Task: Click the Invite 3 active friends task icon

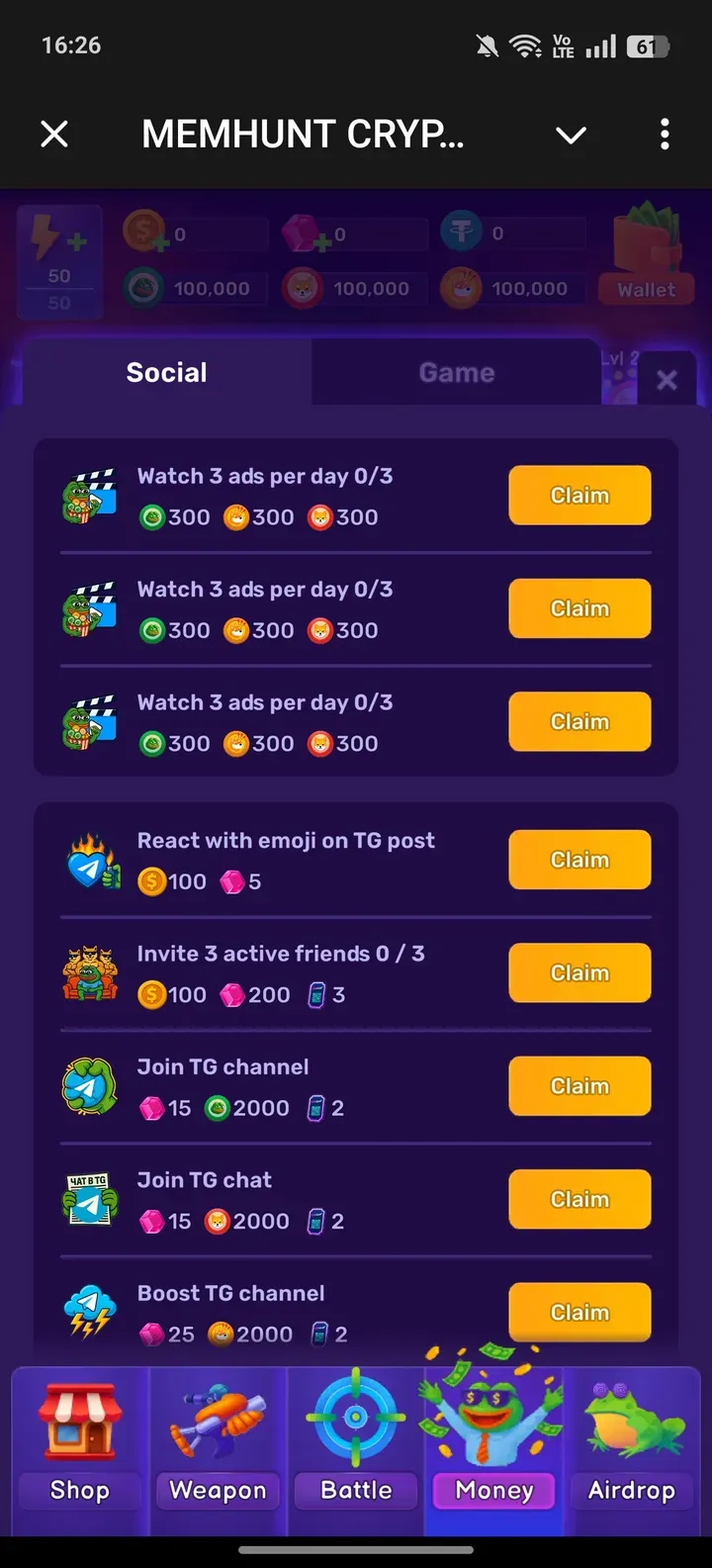Action: (x=90, y=972)
